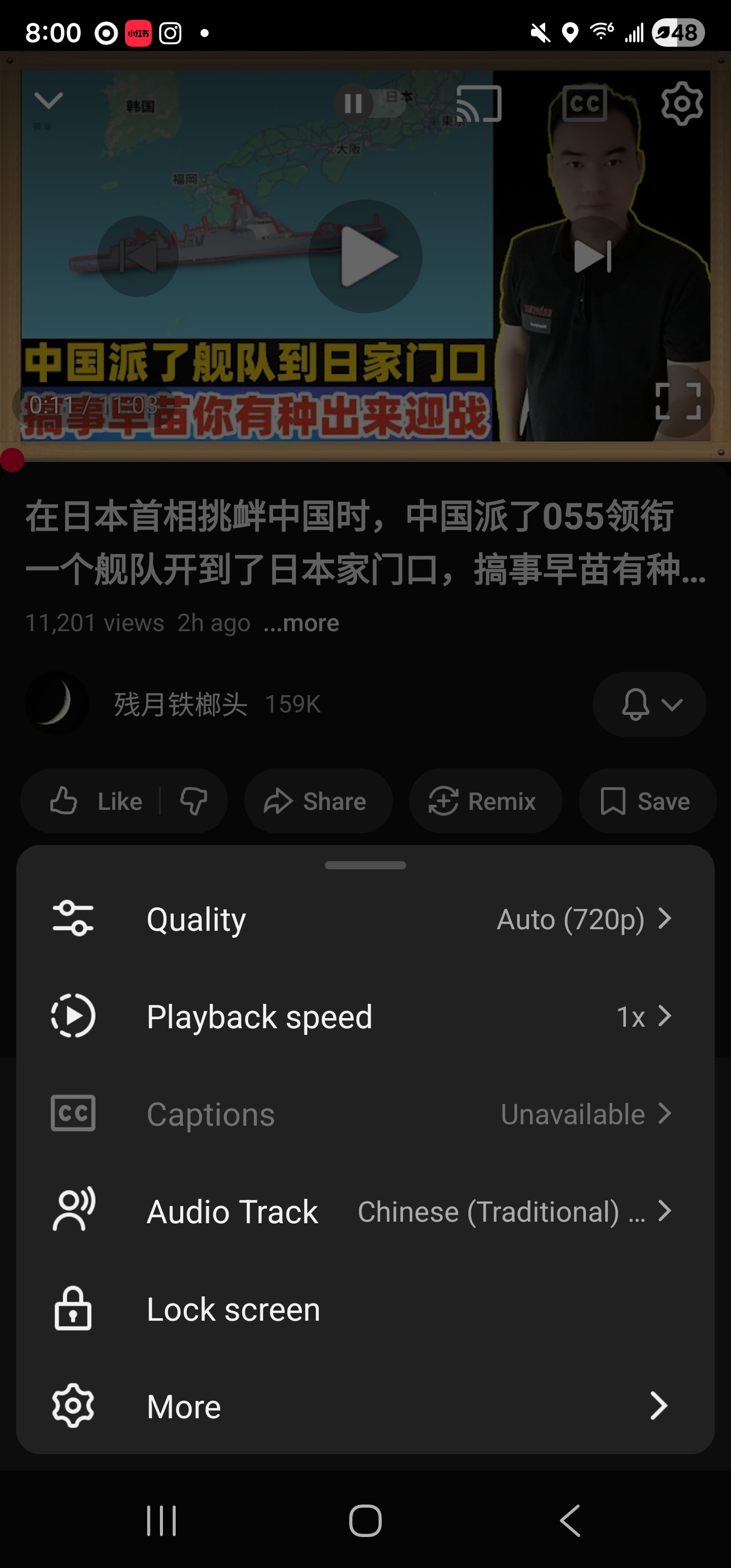Open the Audio Track selection
Screen dimensions: 731x1568
coord(365,1212)
